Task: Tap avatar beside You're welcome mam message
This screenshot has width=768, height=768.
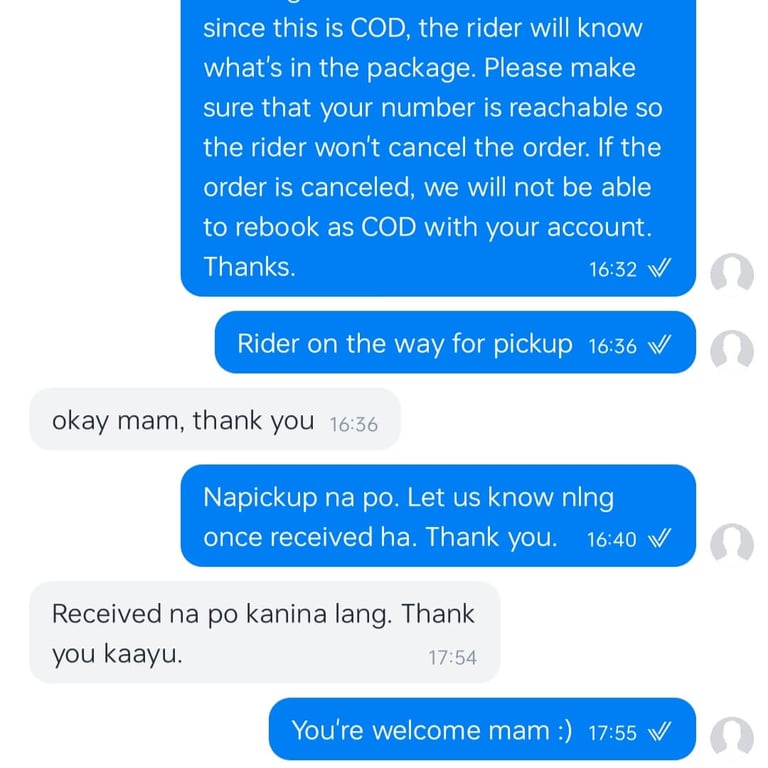Action: (732, 736)
